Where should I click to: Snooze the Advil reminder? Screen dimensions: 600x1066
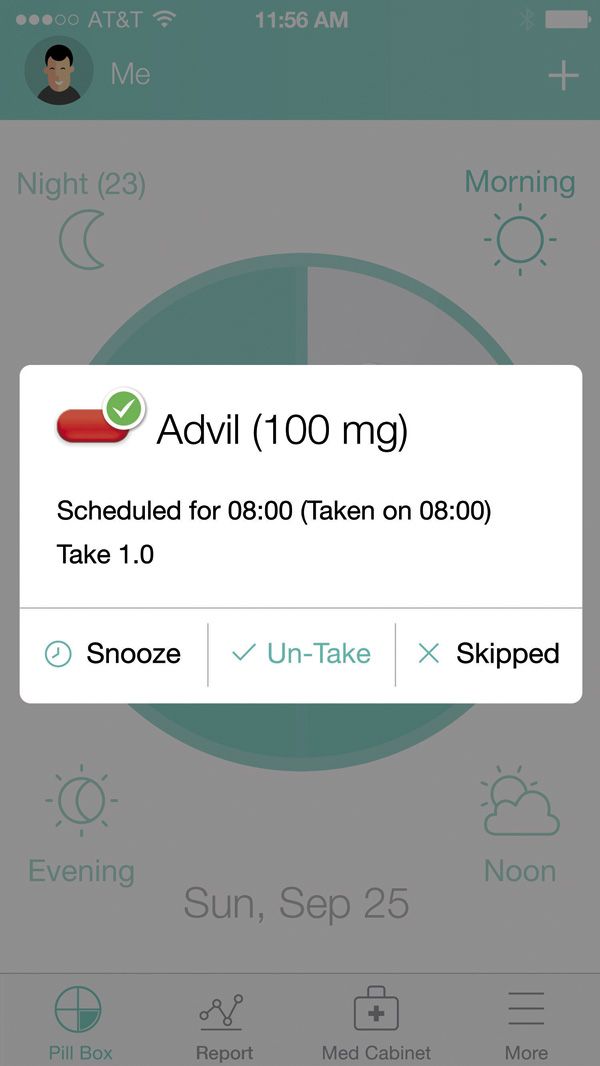[114, 654]
